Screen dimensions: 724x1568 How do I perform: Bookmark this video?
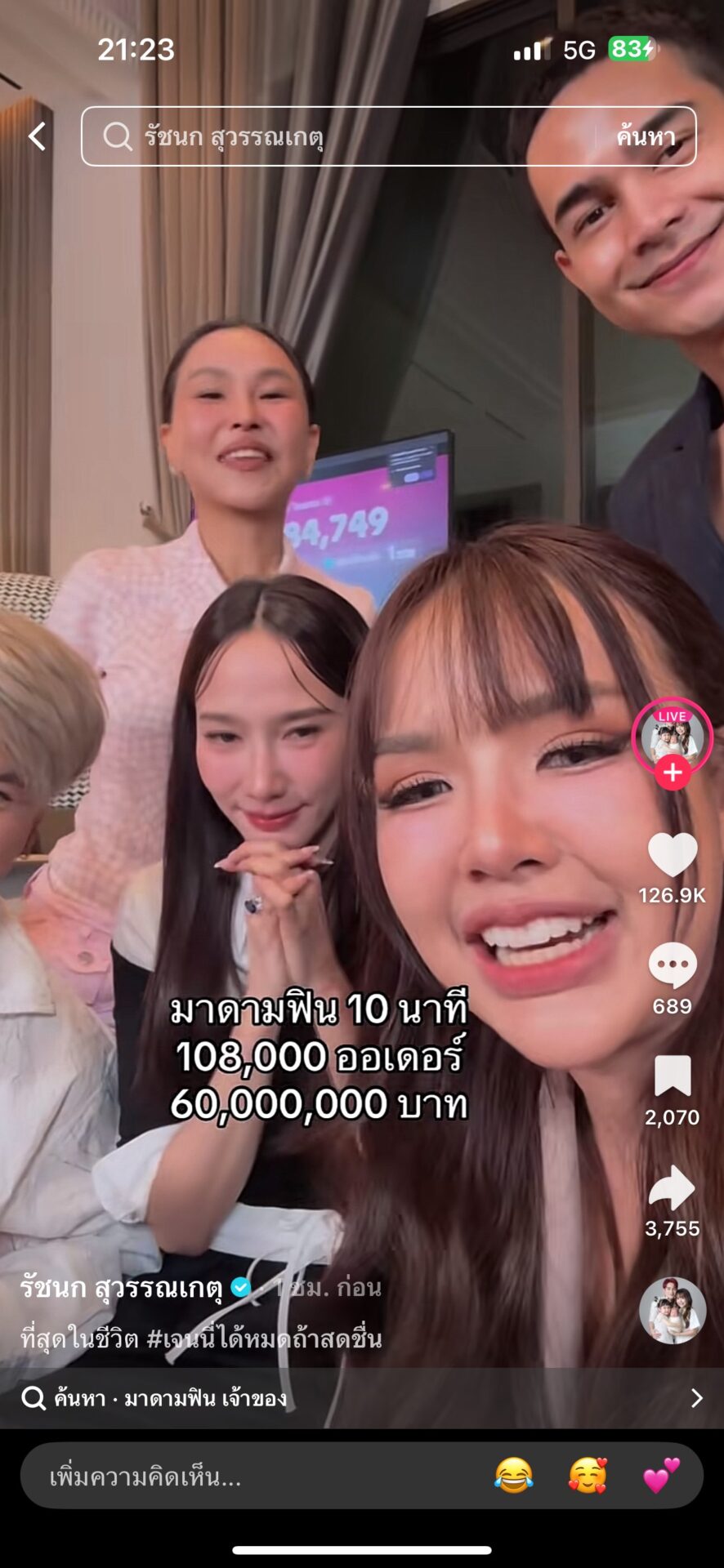point(672,1076)
